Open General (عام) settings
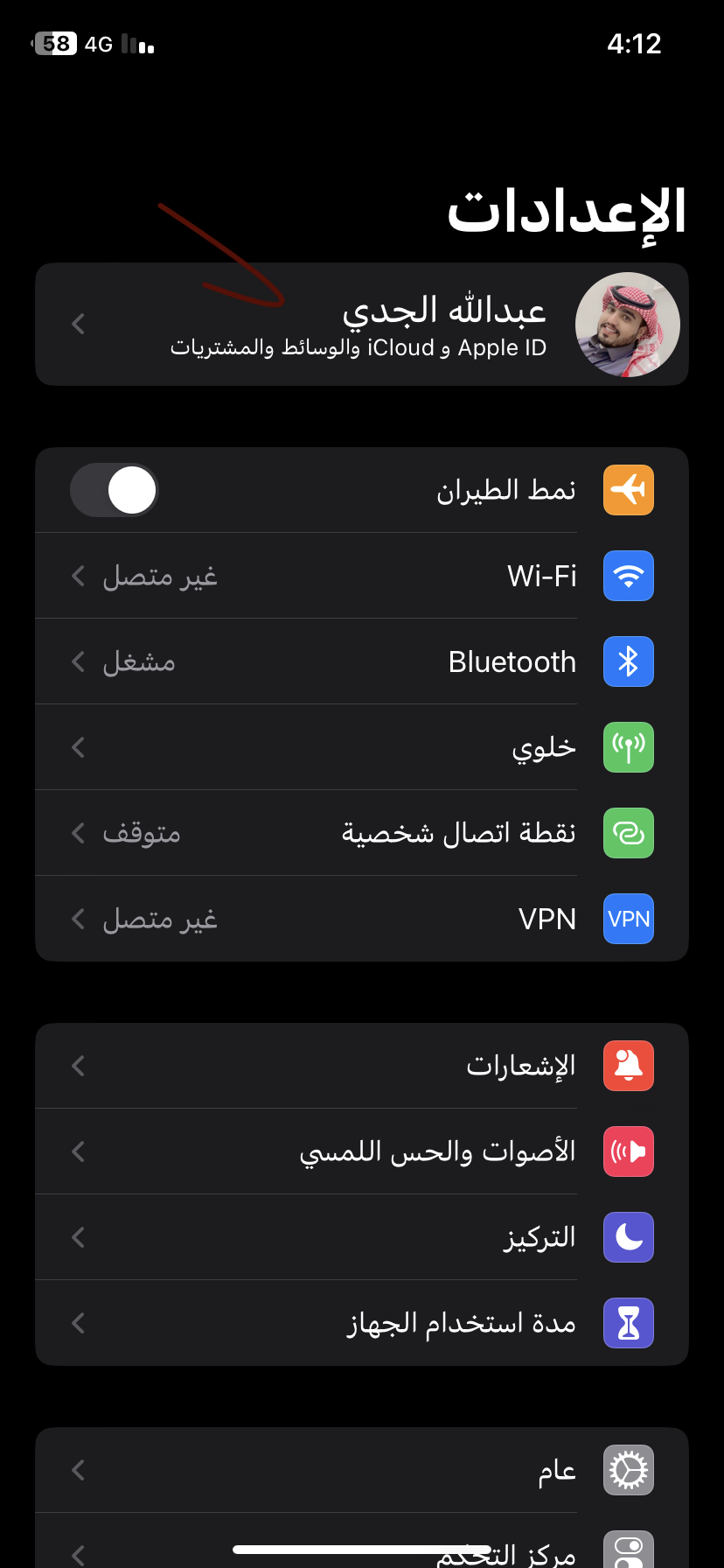The width and height of the screenshot is (724, 1568). tap(362, 1470)
